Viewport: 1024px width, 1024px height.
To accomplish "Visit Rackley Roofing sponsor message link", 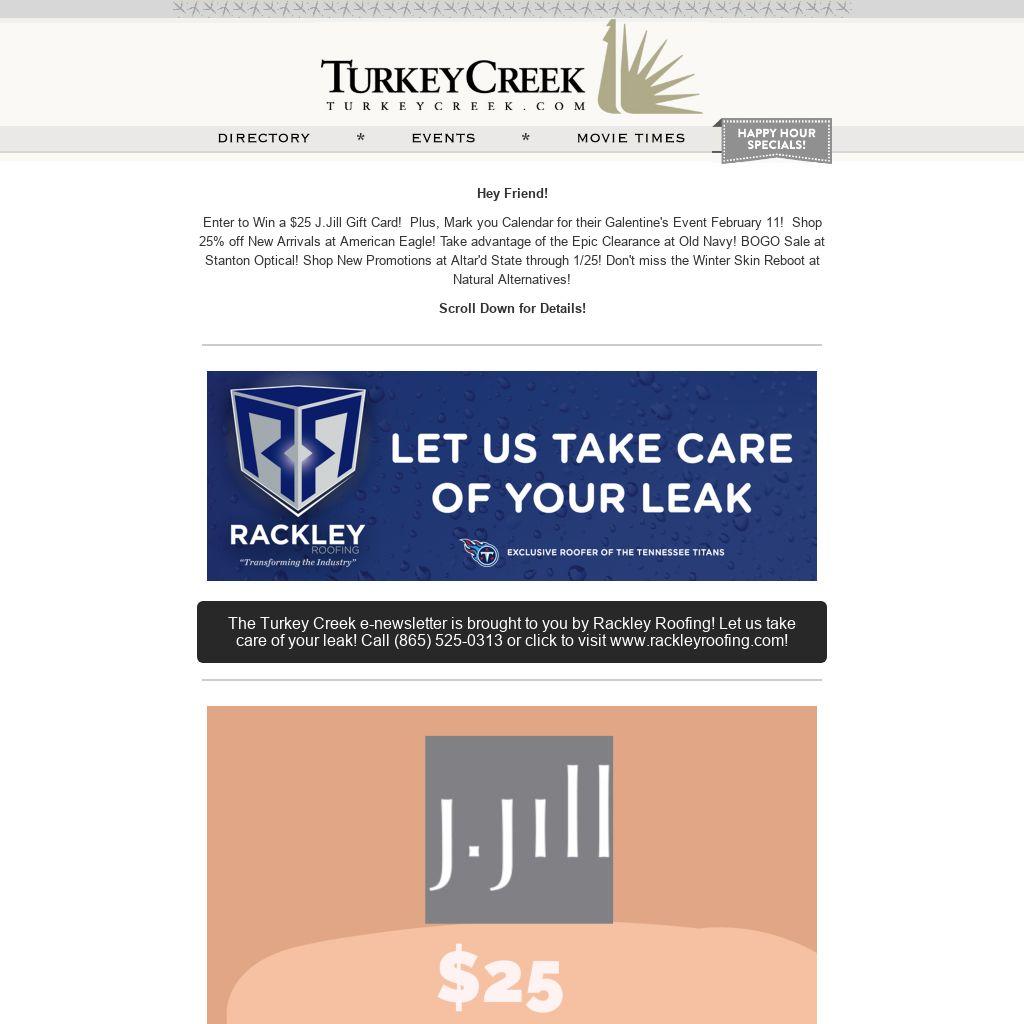I will pos(511,632).
